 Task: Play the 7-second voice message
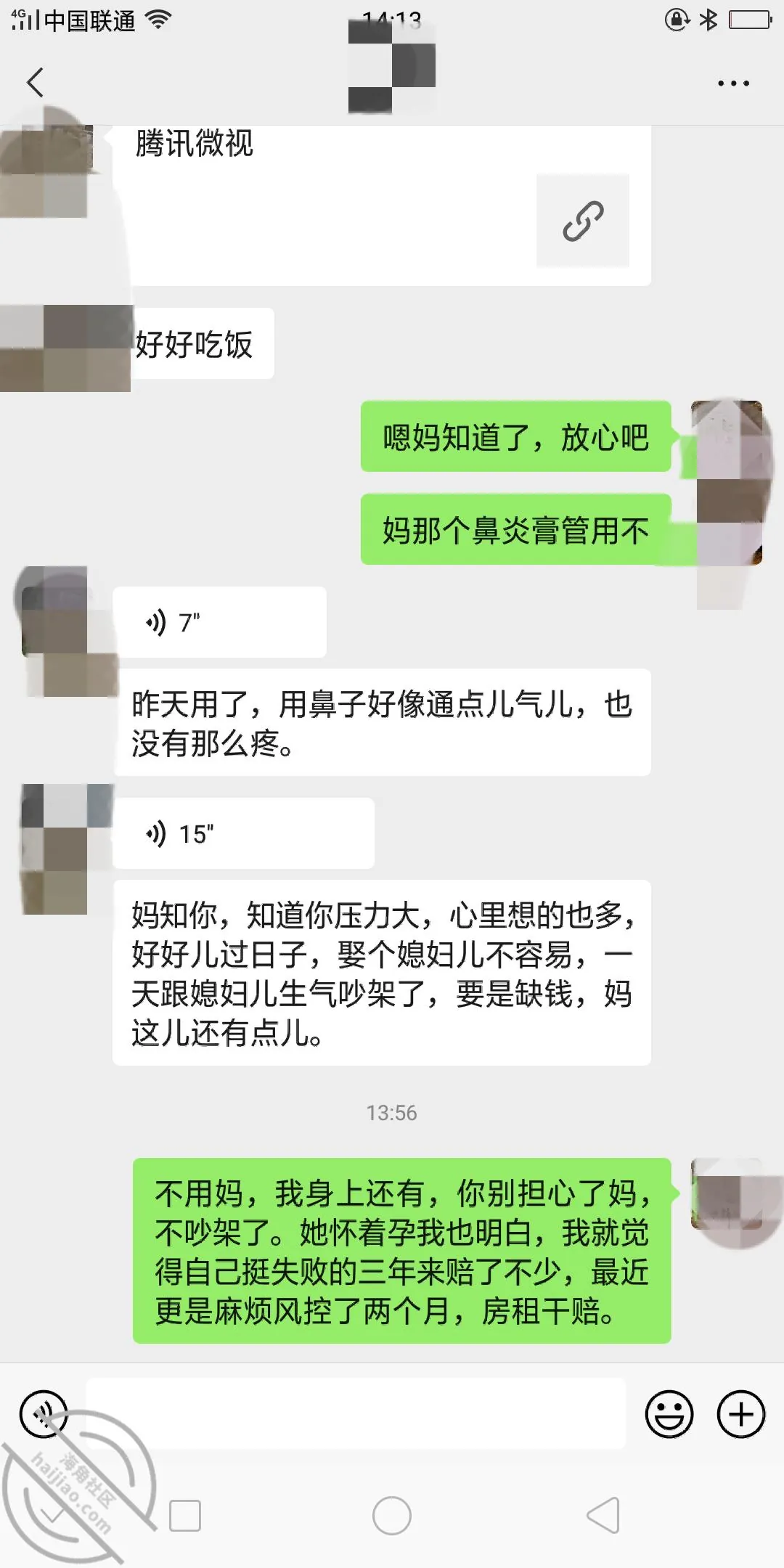coord(219,622)
